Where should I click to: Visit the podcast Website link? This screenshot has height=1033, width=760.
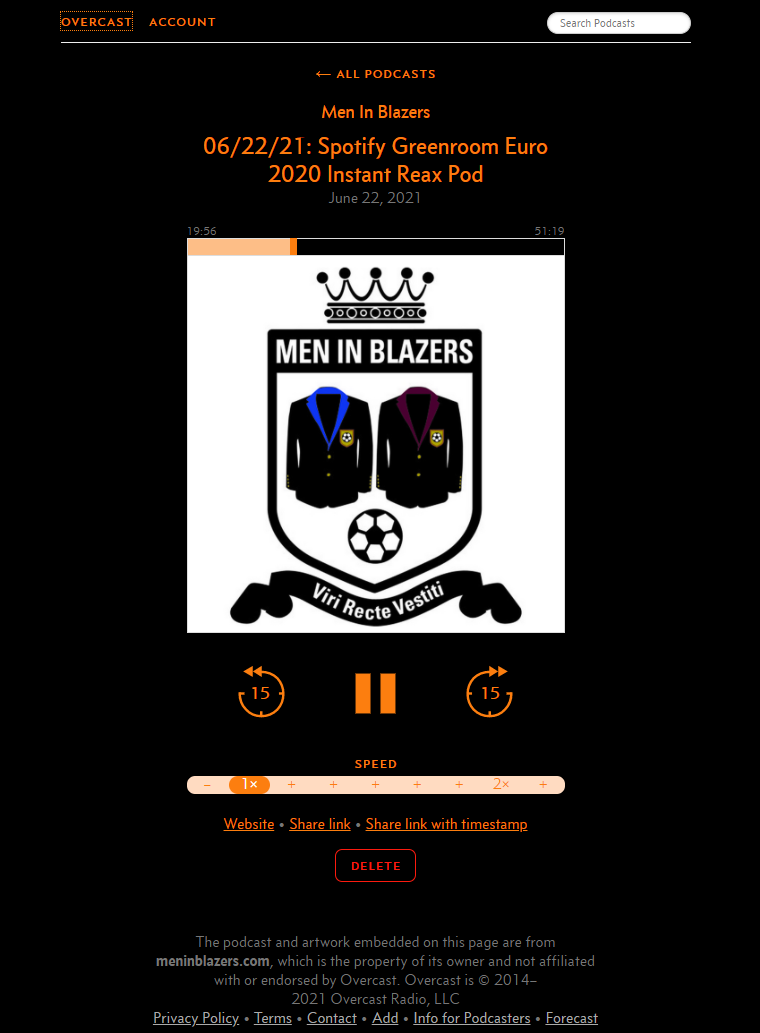coord(249,824)
